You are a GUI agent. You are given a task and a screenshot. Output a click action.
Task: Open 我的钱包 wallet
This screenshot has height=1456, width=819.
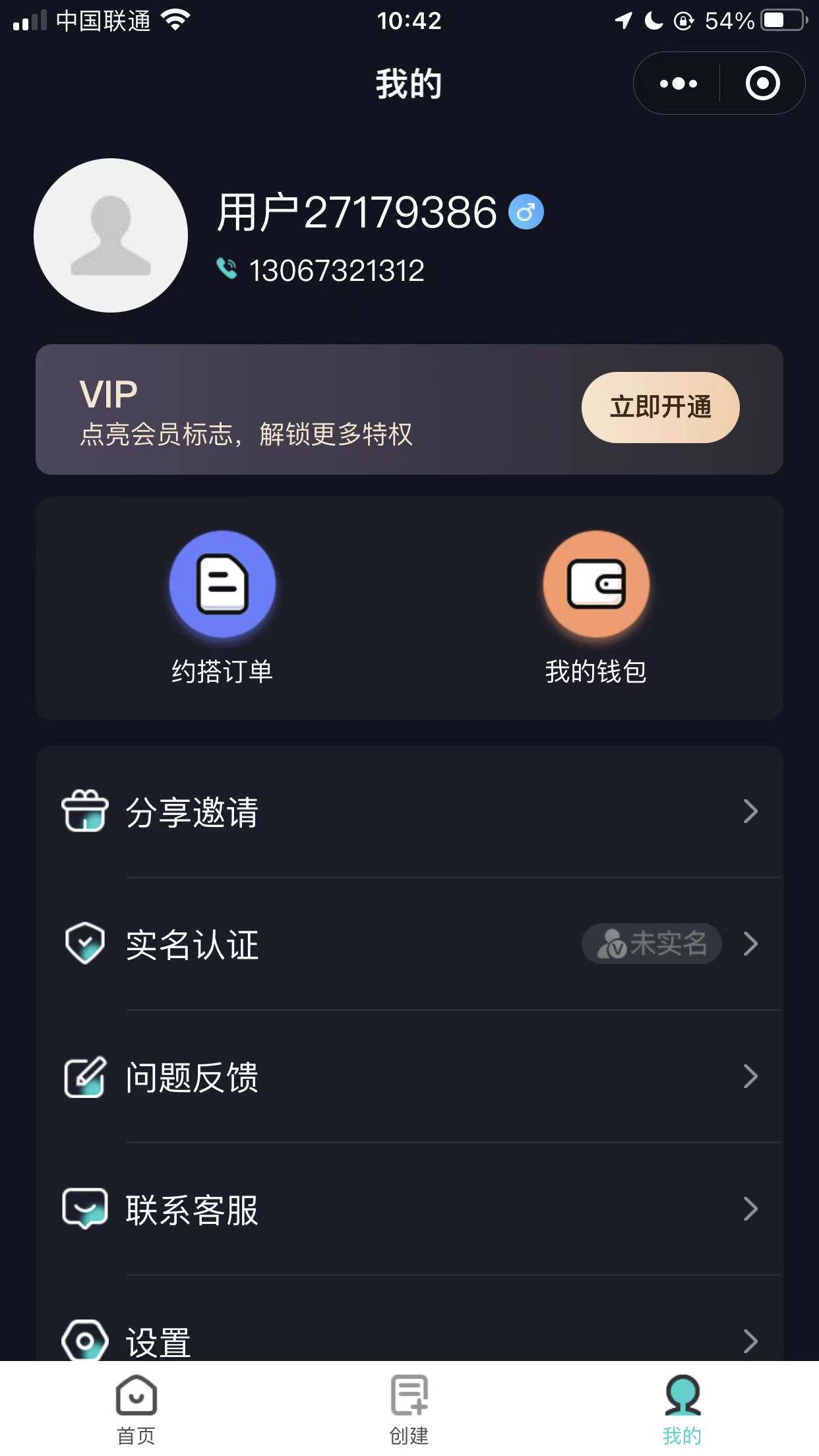596,607
